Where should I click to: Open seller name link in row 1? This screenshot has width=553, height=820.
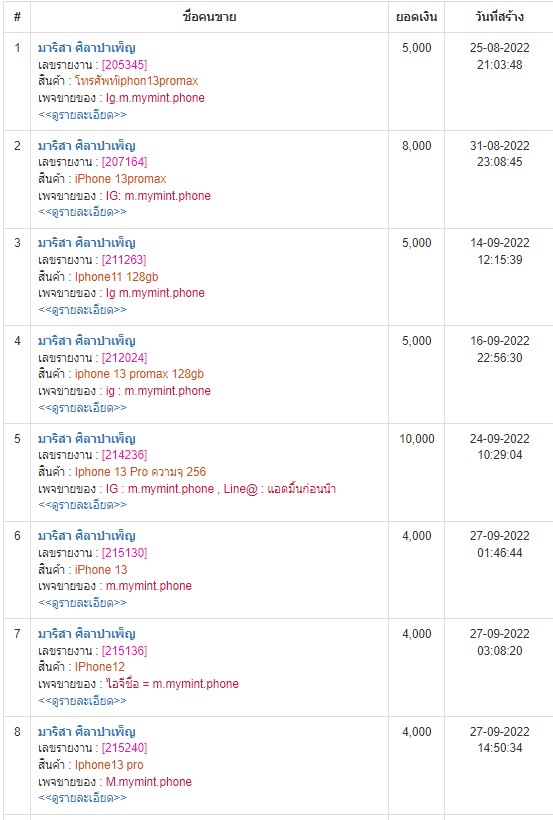point(86,48)
